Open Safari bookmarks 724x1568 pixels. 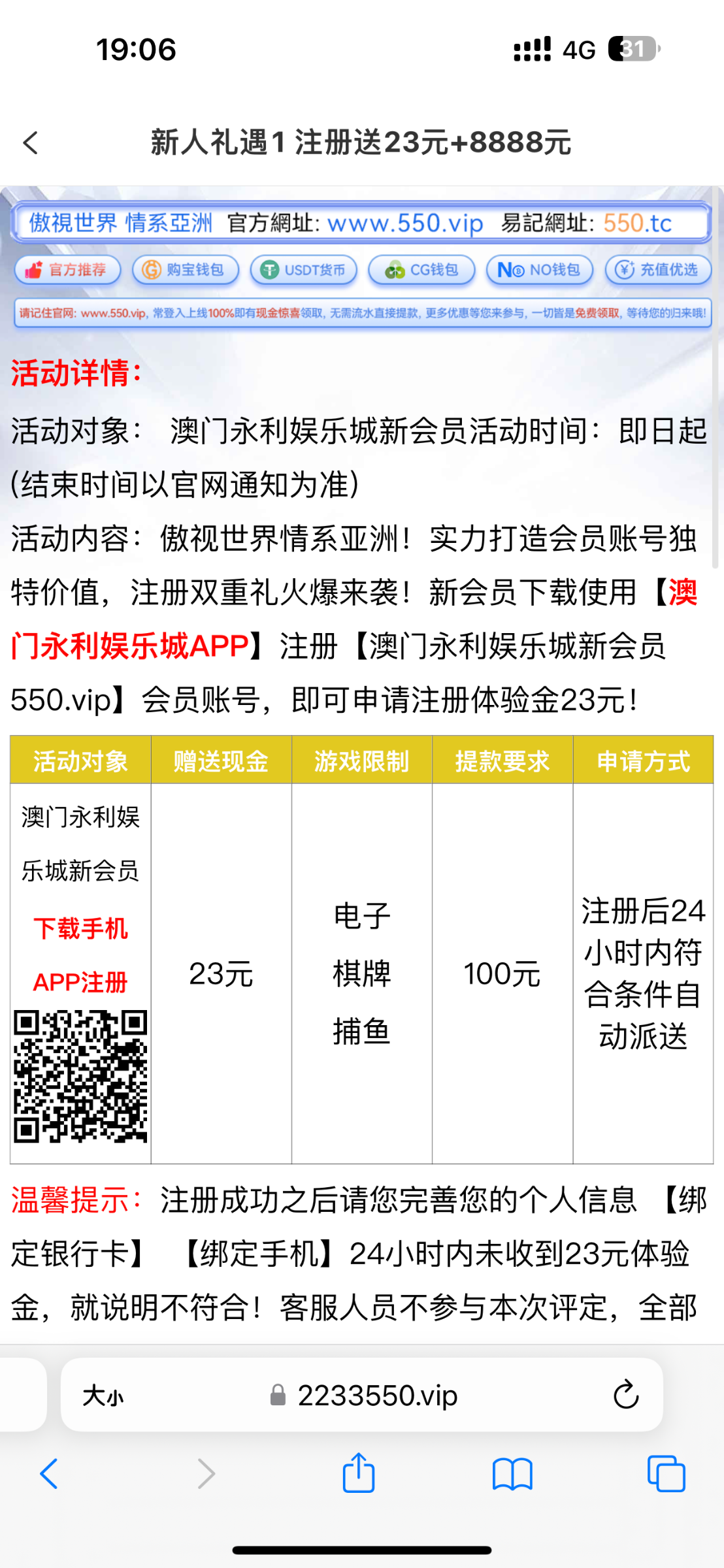[x=512, y=1474]
